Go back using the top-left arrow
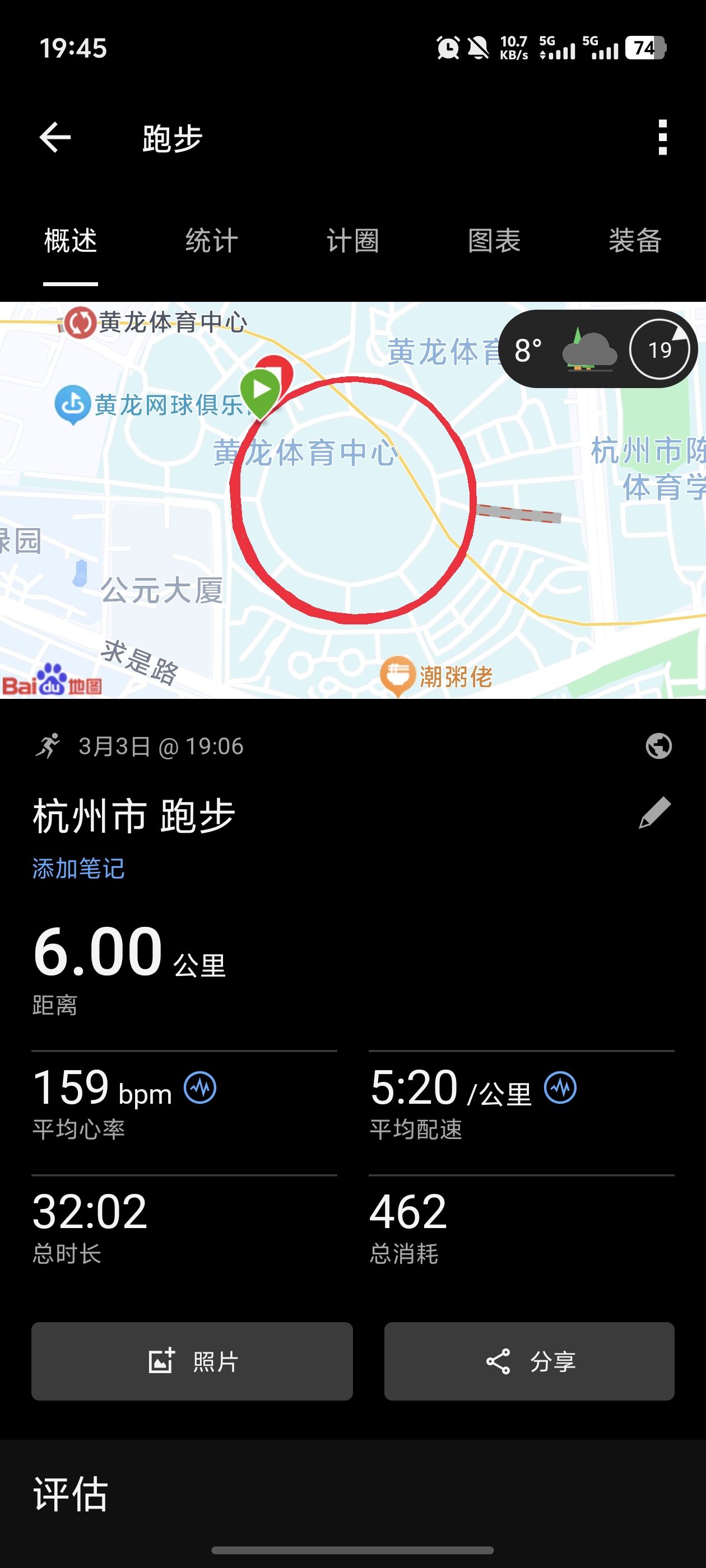Screen dimensions: 706x1568 tap(55, 138)
